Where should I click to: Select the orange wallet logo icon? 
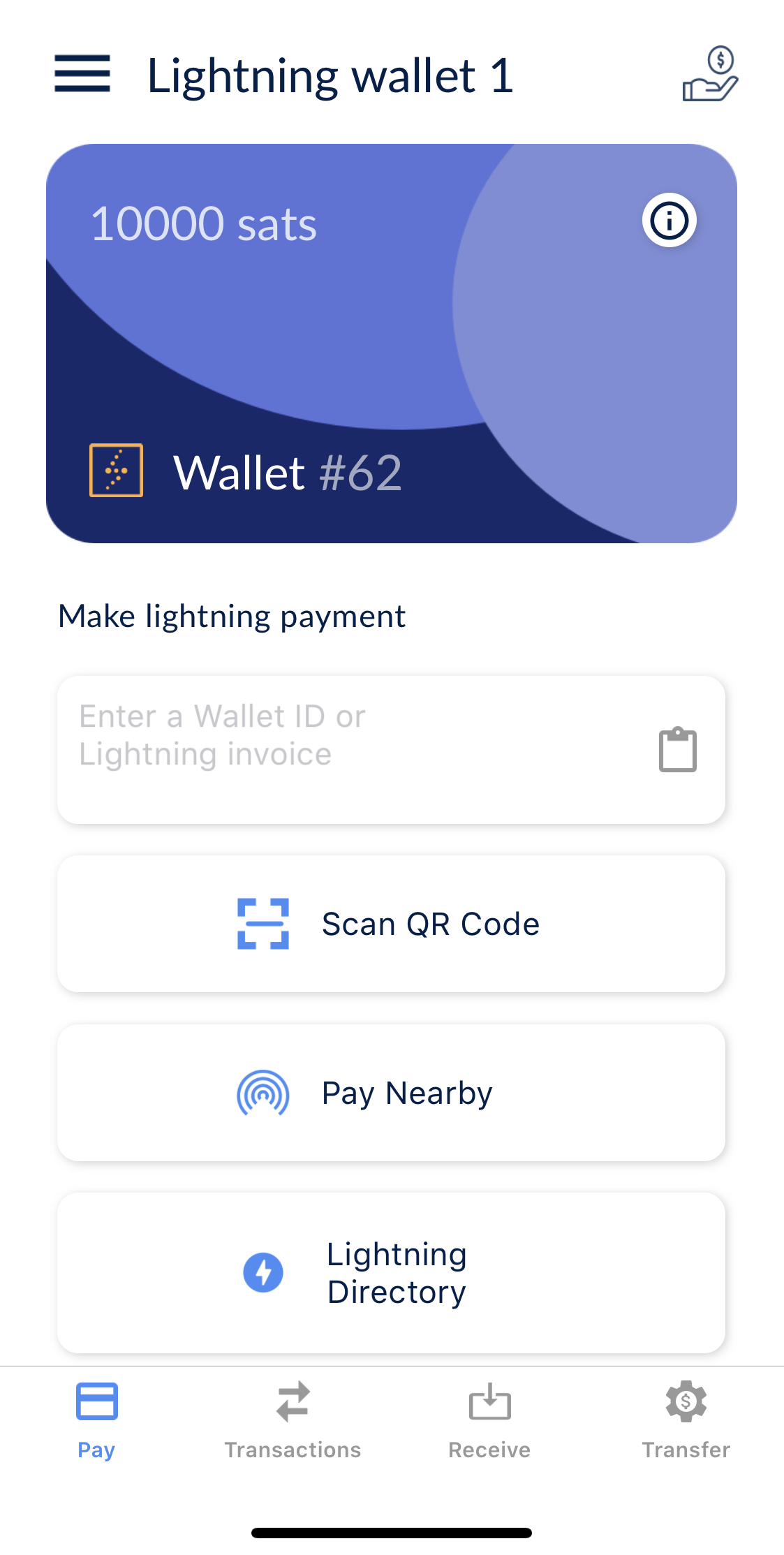point(116,471)
